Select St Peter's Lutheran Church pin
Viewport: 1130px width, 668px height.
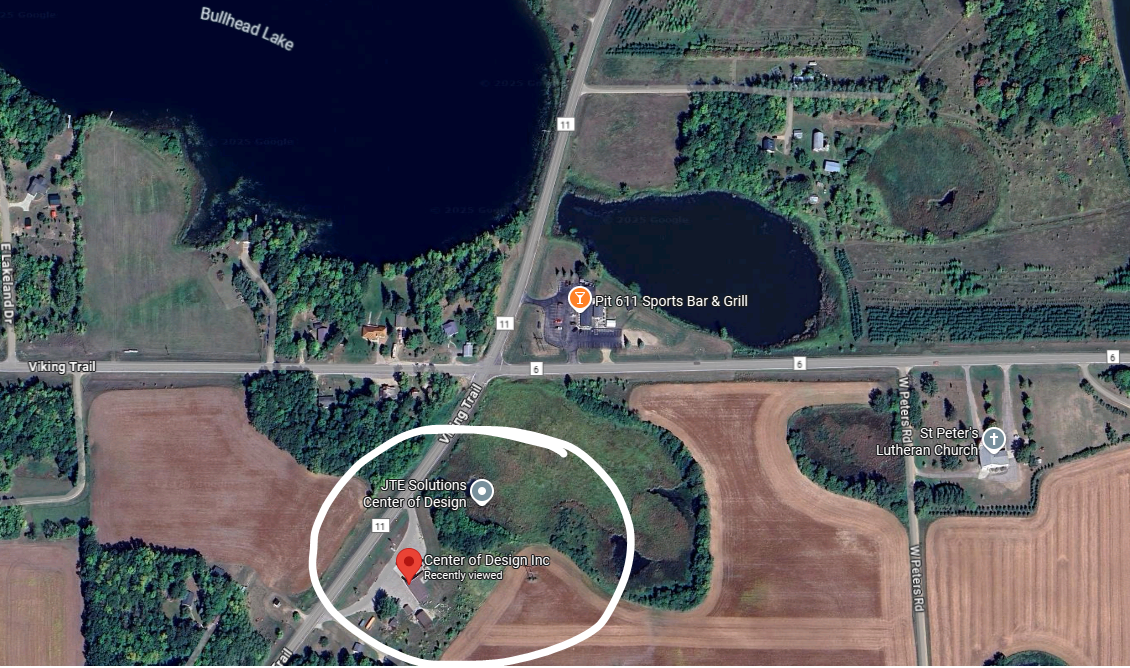pos(993,439)
